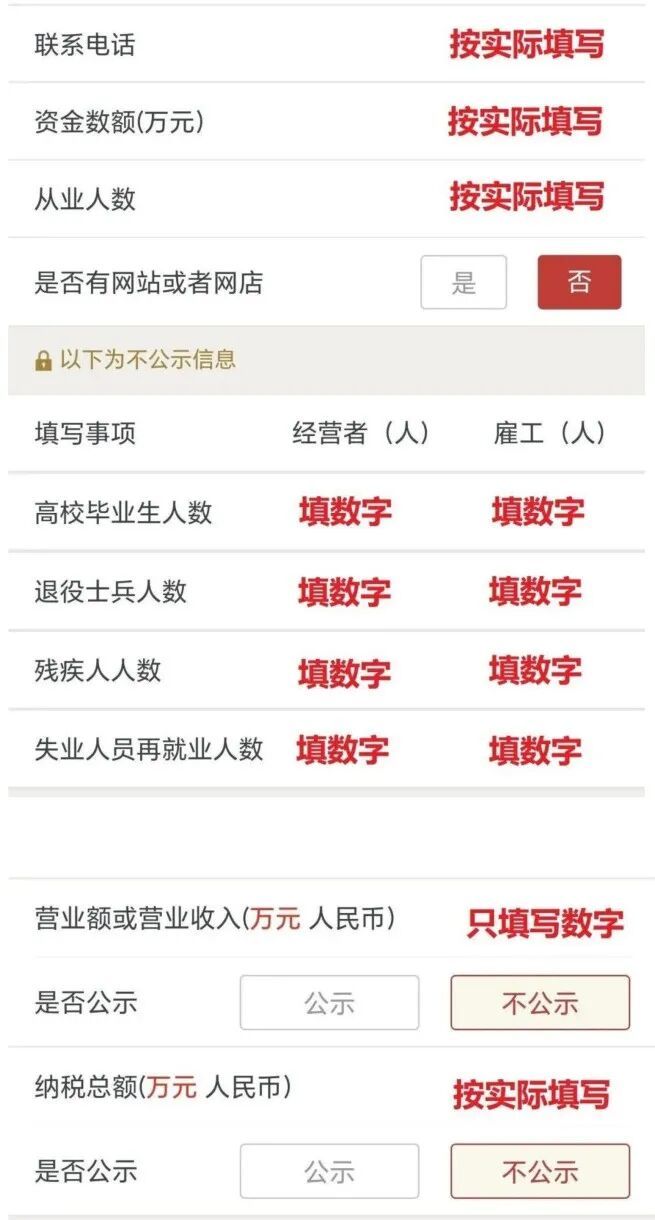The height and width of the screenshot is (1220, 655).
Task: Choose 公示 for 纳税总额
Action: click(x=329, y=1171)
